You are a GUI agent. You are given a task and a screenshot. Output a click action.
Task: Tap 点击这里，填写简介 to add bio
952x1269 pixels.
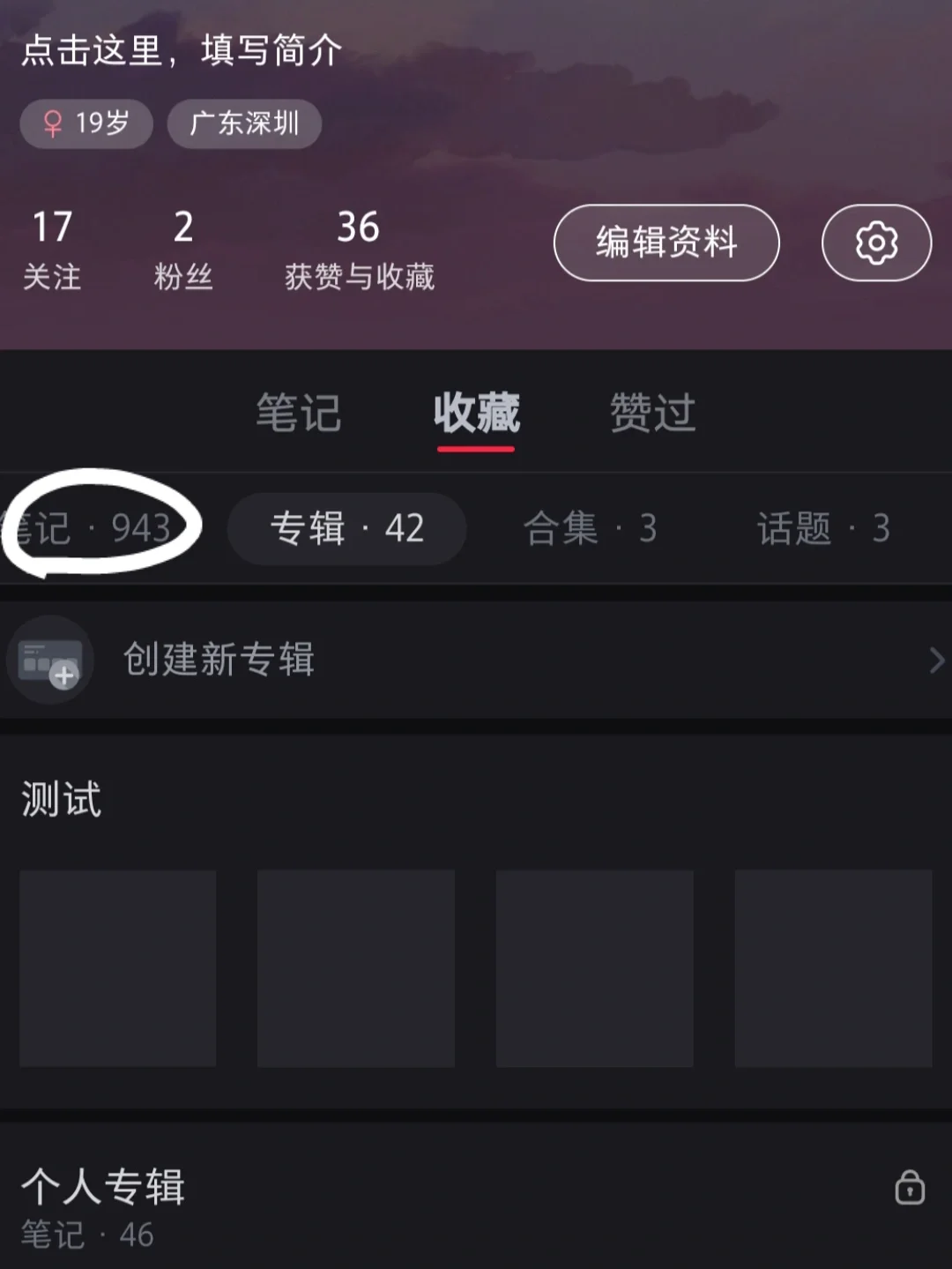coord(182,50)
